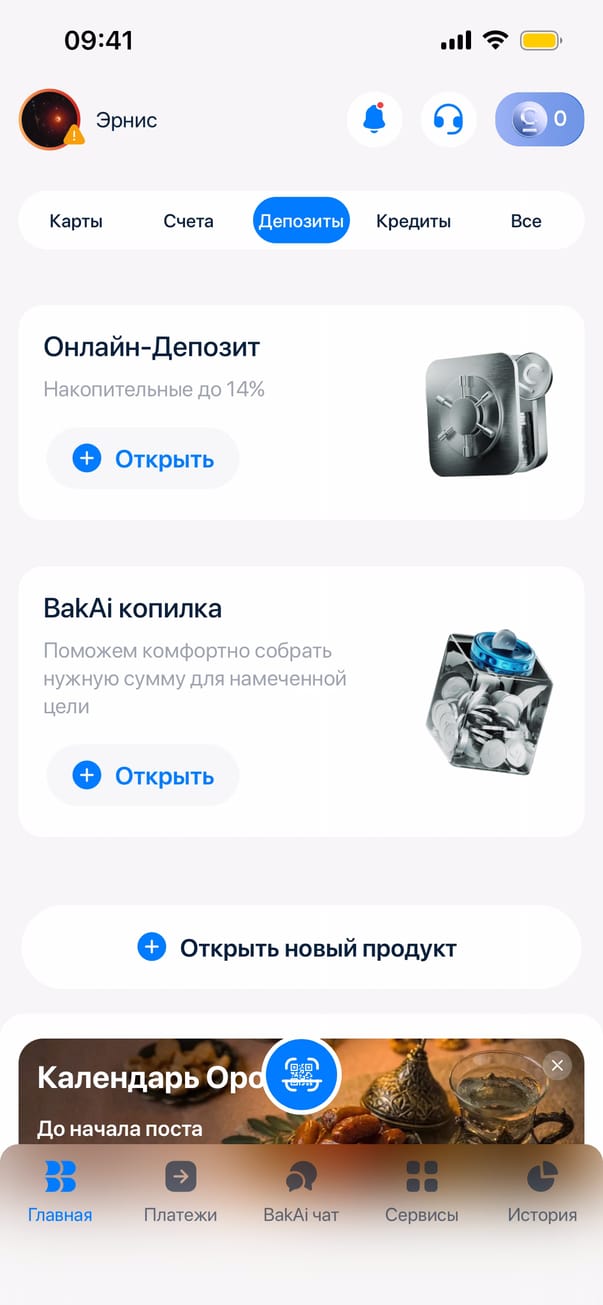The image size is (603, 1305).
Task: Open the bonus coins balance
Action: [x=539, y=120]
